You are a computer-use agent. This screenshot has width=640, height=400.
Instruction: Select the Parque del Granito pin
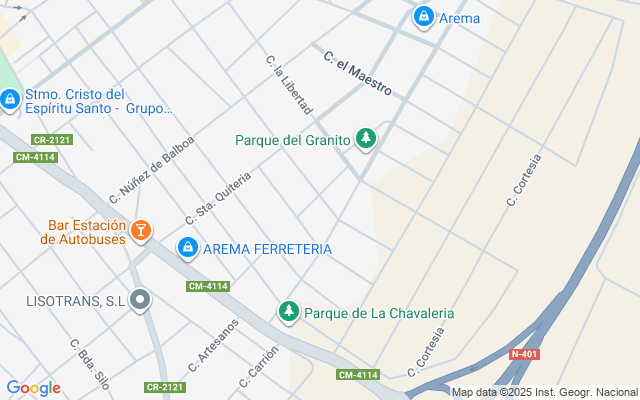click(x=366, y=140)
